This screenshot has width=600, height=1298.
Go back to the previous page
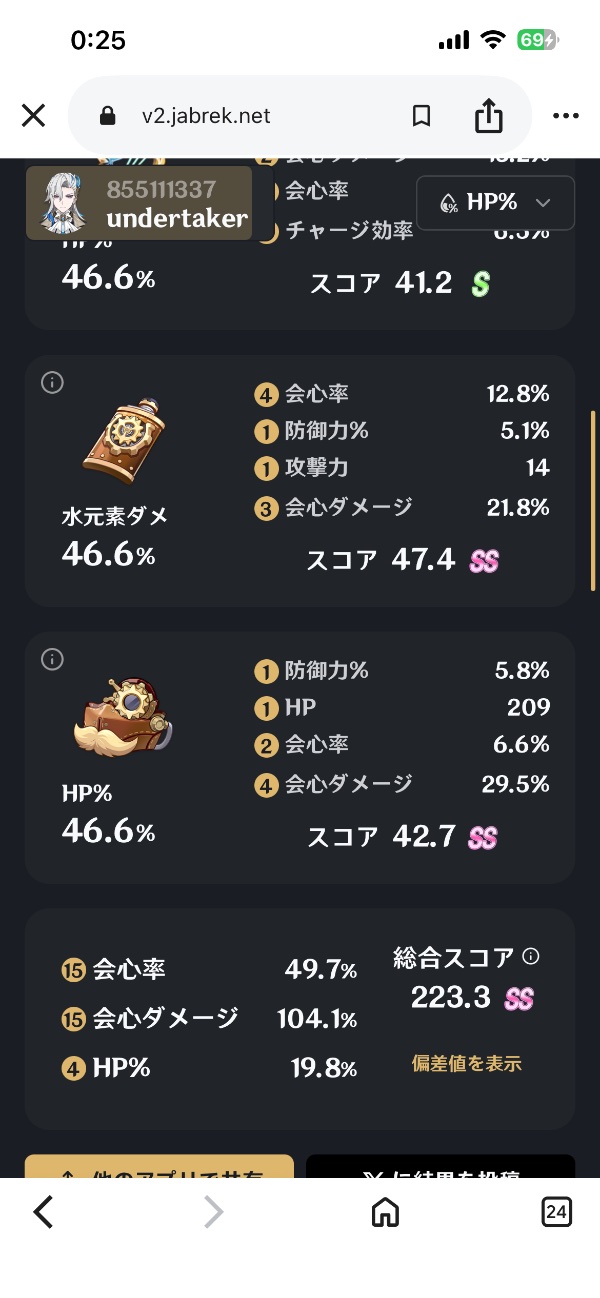43,1212
